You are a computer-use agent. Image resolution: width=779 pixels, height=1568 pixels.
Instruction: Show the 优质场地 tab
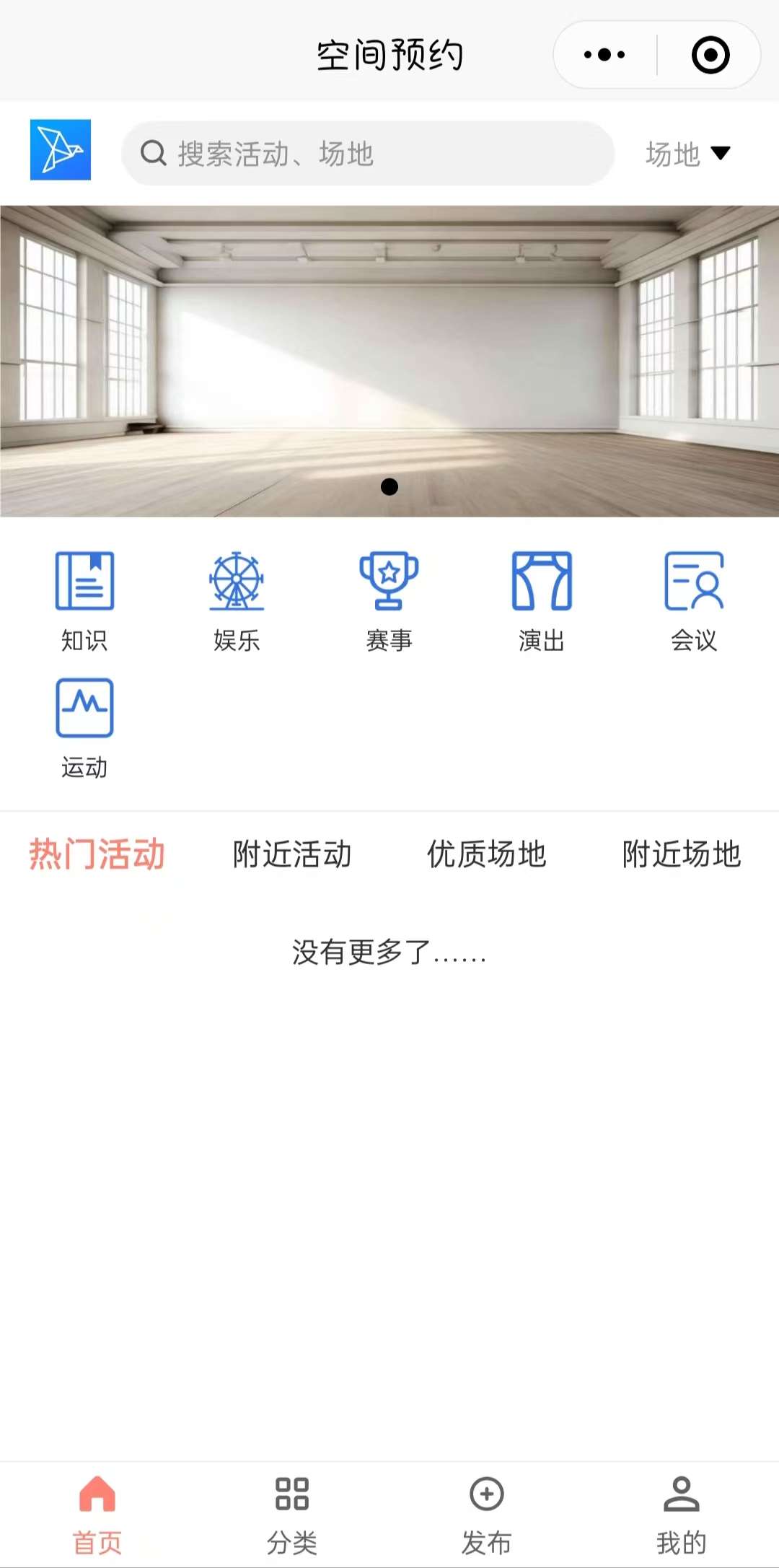coord(487,854)
